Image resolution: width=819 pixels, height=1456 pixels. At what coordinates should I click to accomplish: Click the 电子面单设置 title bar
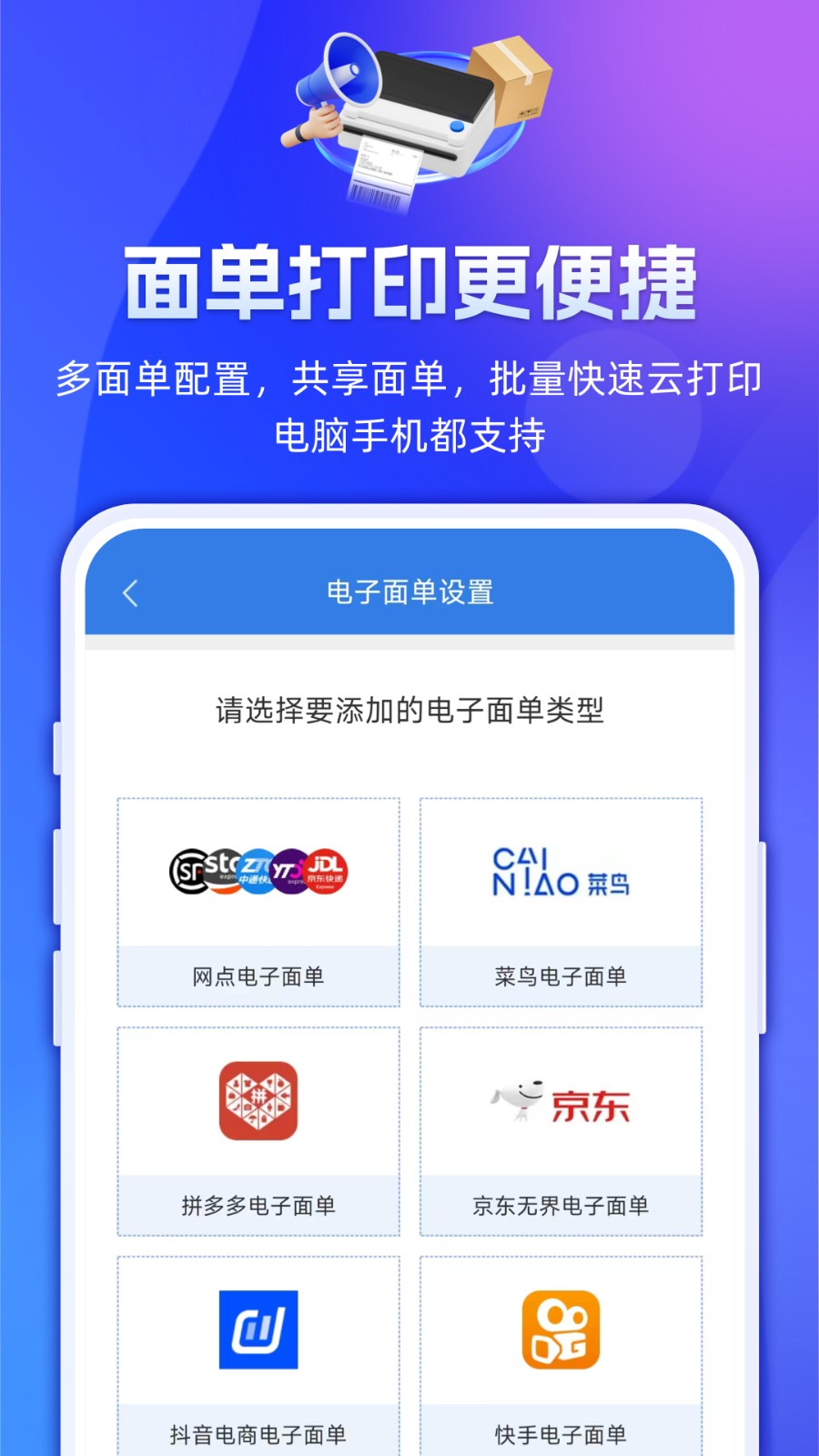tap(409, 593)
